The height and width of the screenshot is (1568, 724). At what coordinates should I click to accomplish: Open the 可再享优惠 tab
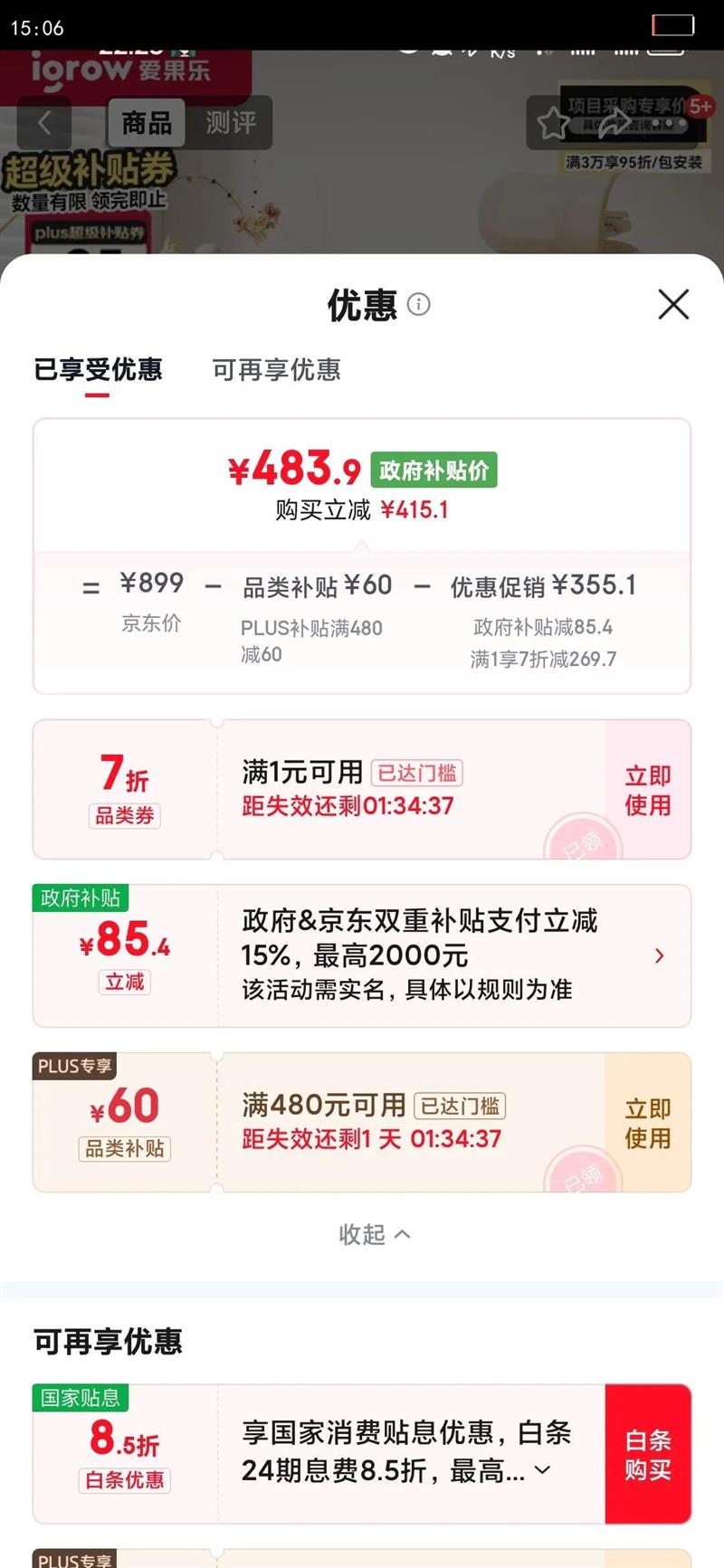pos(276,371)
